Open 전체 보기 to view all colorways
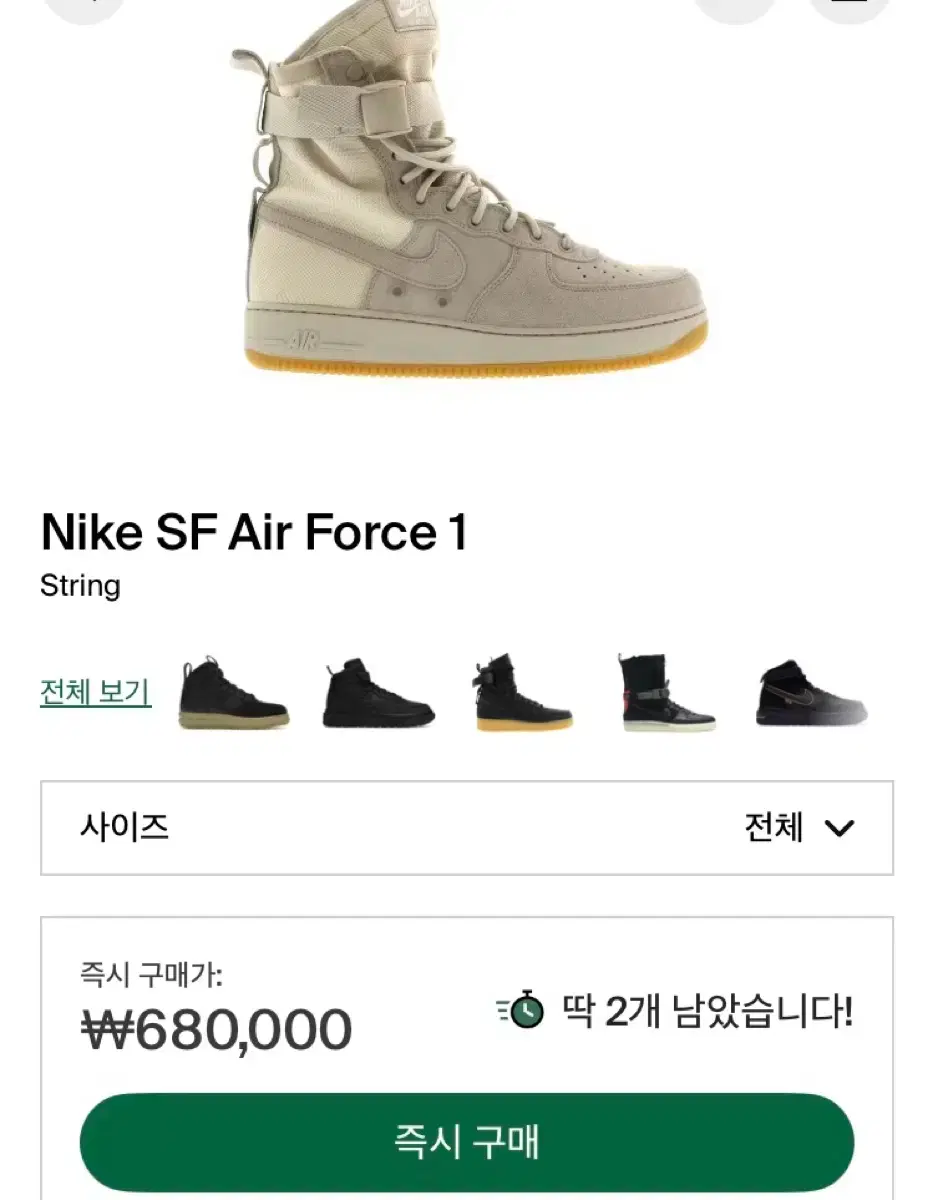933x1200 pixels. (x=95, y=691)
